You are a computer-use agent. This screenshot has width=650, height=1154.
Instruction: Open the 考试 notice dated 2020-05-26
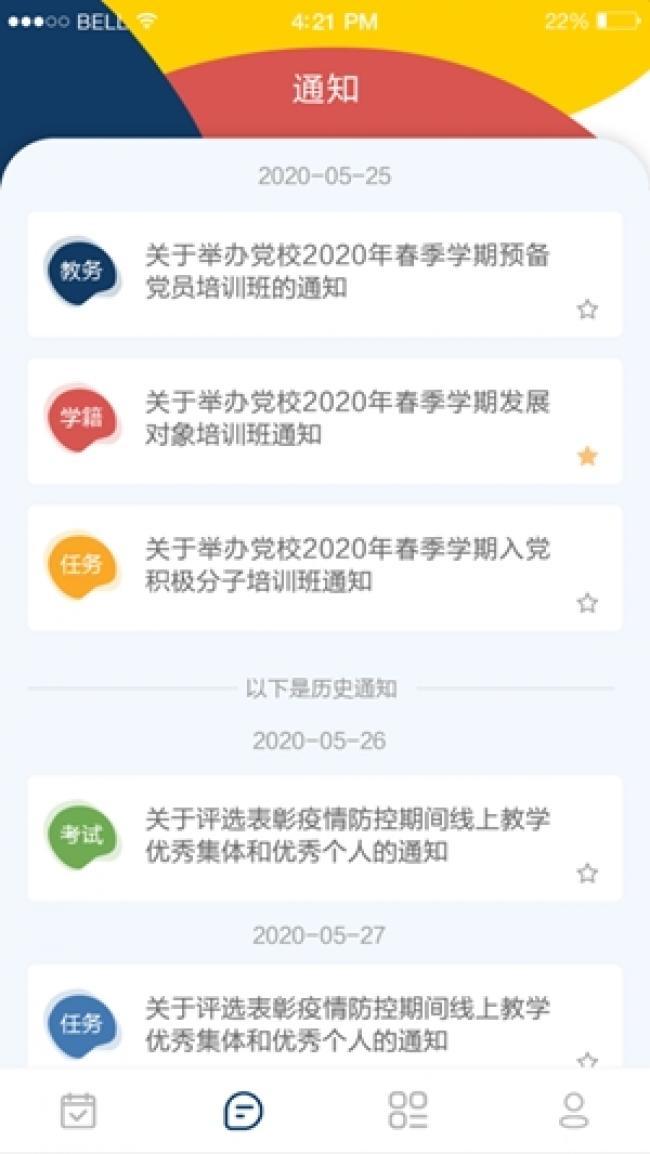point(325,838)
